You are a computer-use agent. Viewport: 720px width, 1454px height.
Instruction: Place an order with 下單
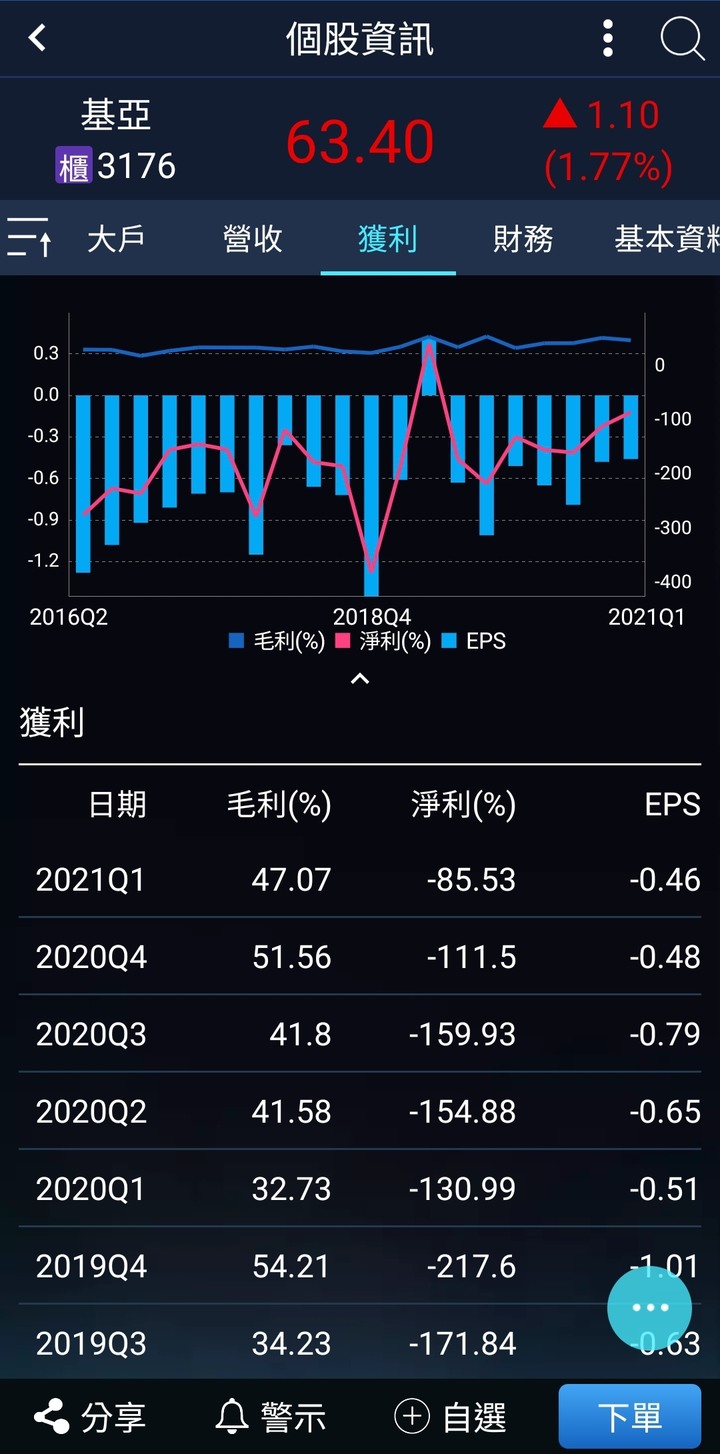click(629, 1416)
